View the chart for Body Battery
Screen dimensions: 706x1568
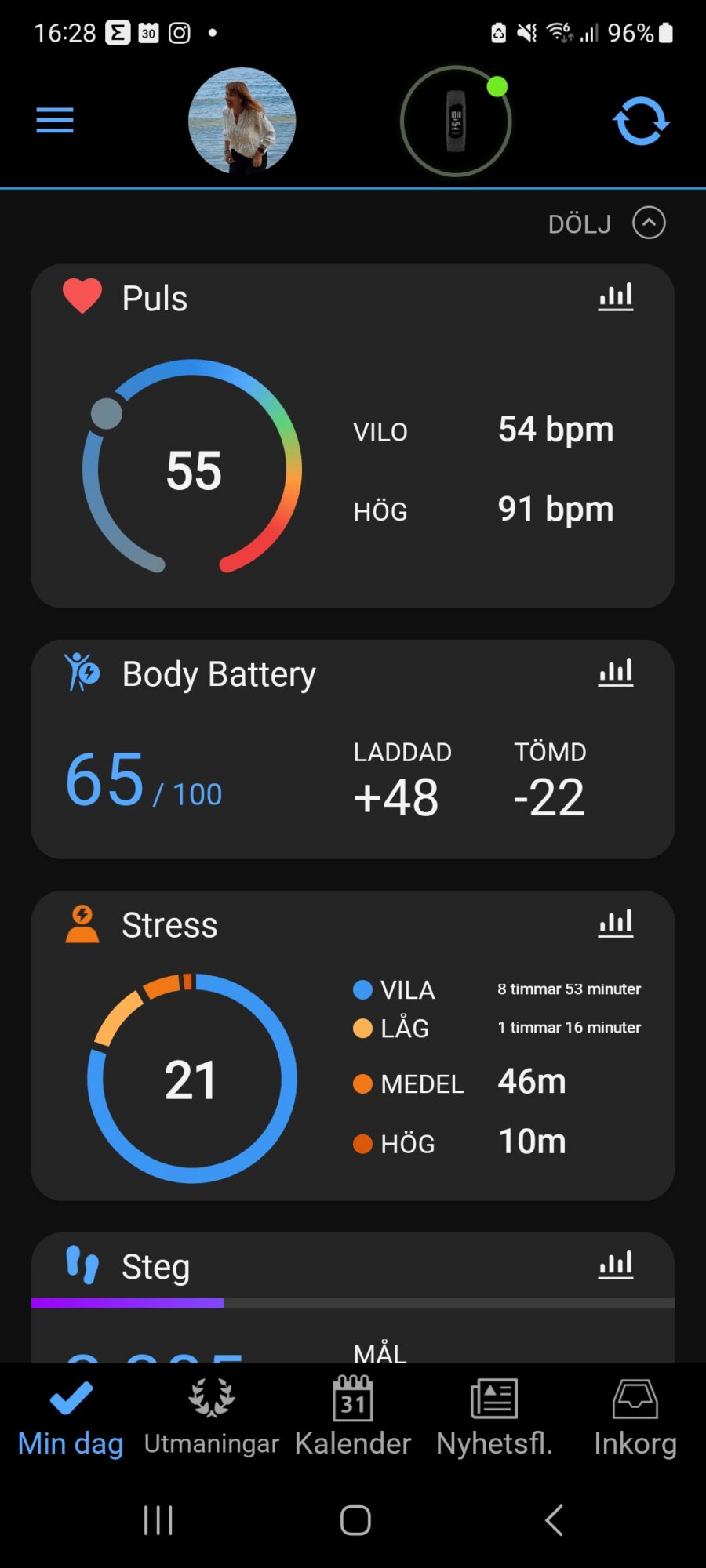(x=616, y=673)
